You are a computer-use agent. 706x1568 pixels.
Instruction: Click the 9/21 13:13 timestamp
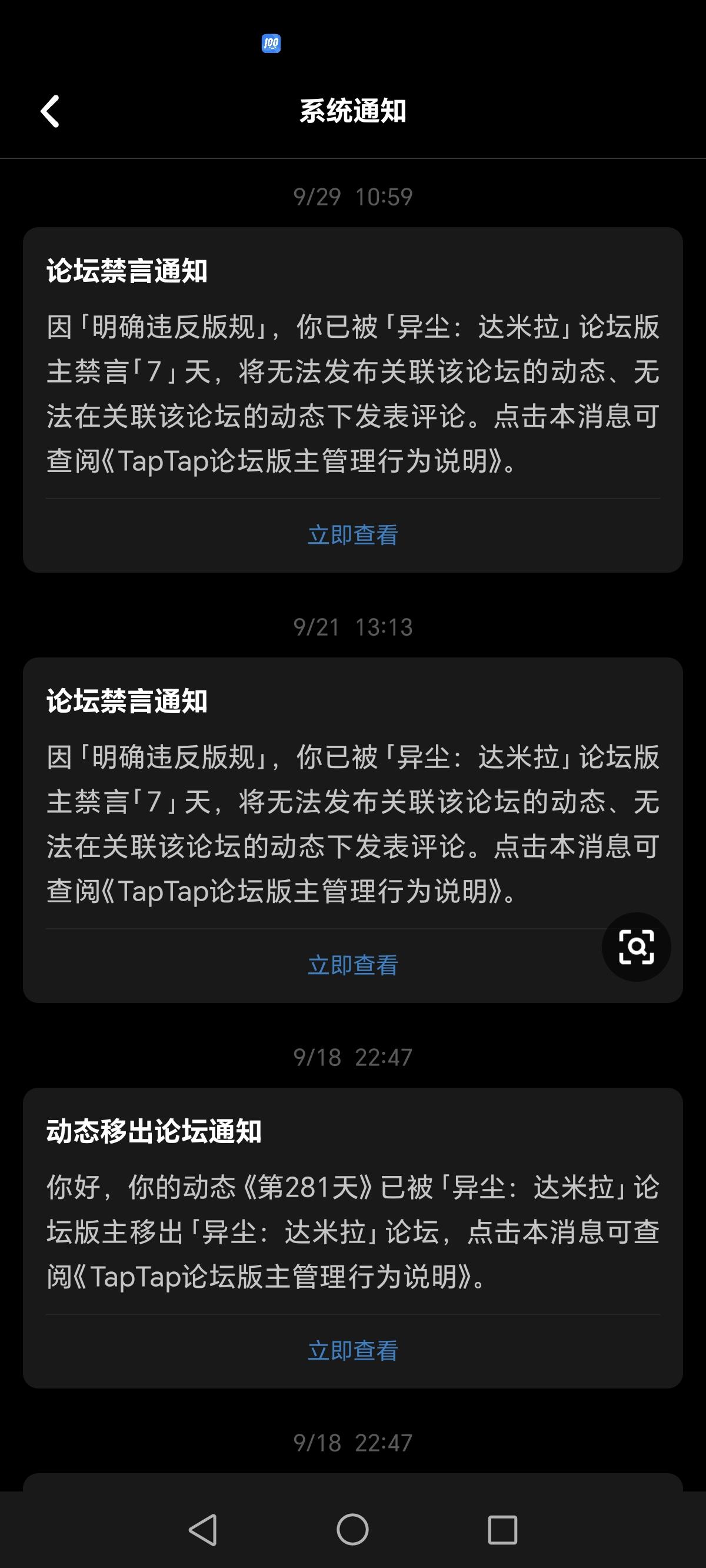352,627
